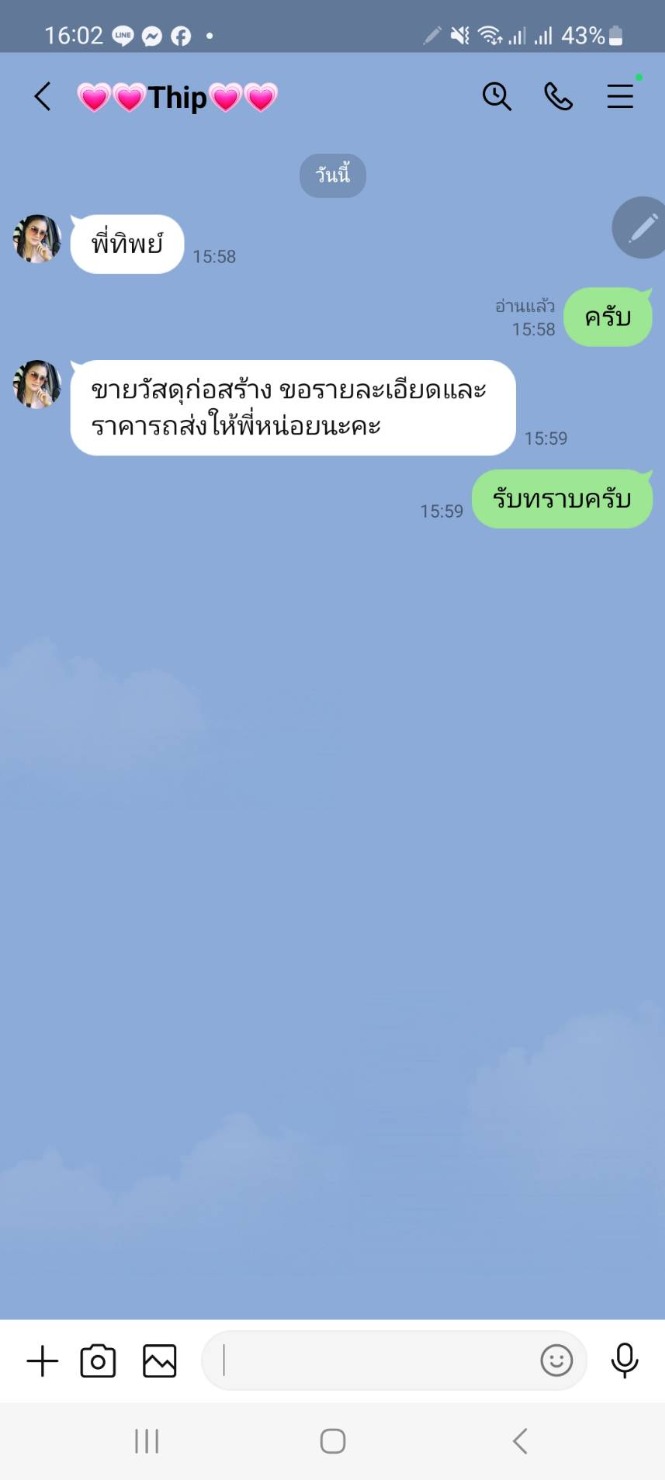665x1480 pixels.
Task: Open recent apps from navigation bar
Action: [x=147, y=1441]
